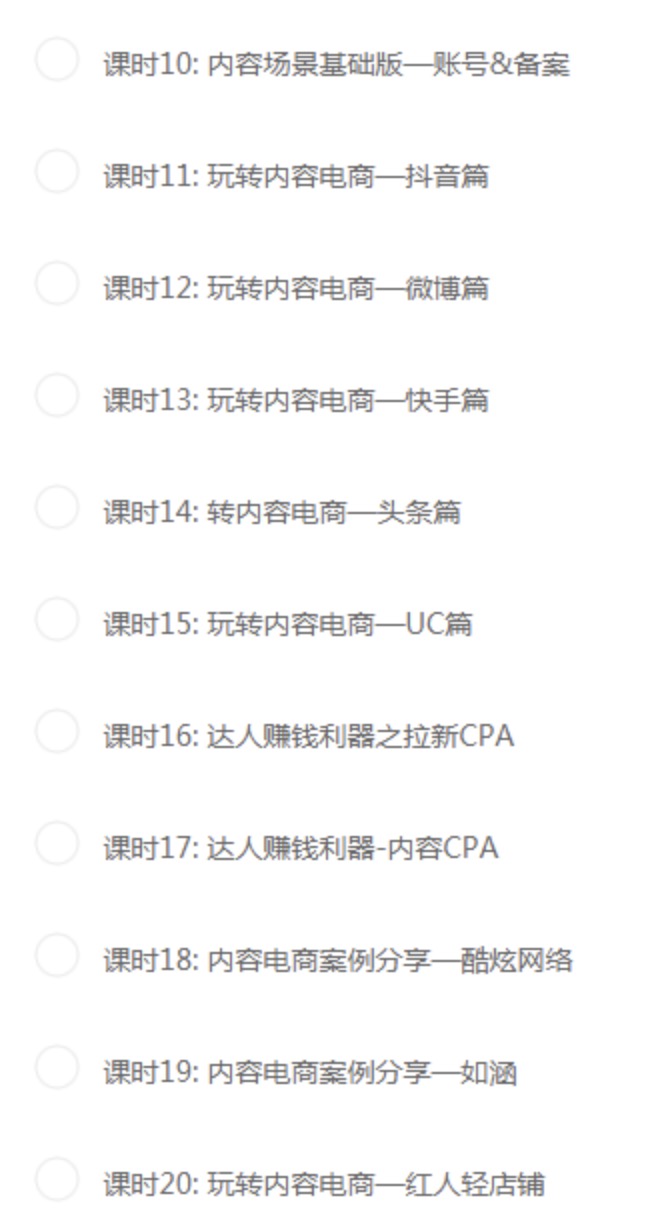Open lesson 19 如涵 case study

(310, 1073)
